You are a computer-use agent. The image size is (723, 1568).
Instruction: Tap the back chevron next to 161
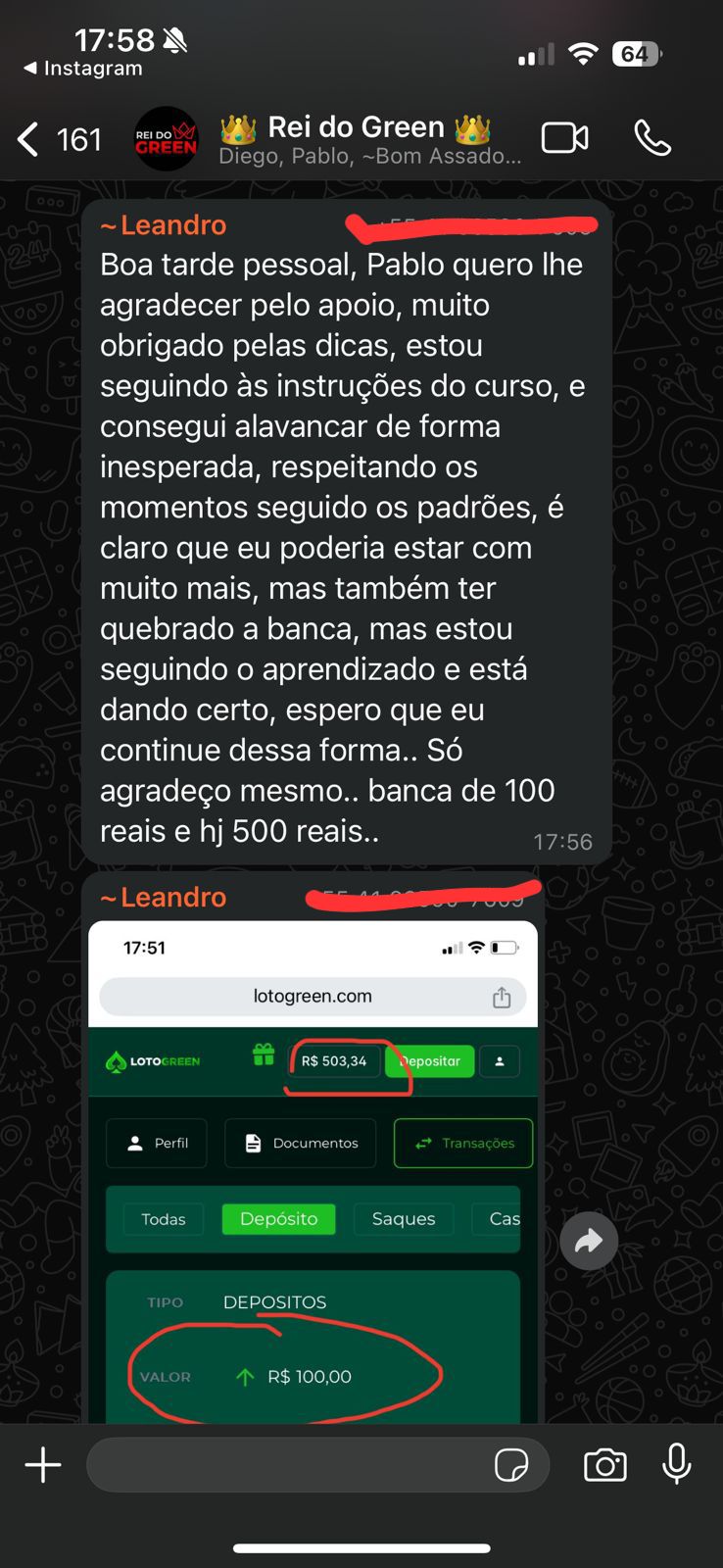point(25,139)
